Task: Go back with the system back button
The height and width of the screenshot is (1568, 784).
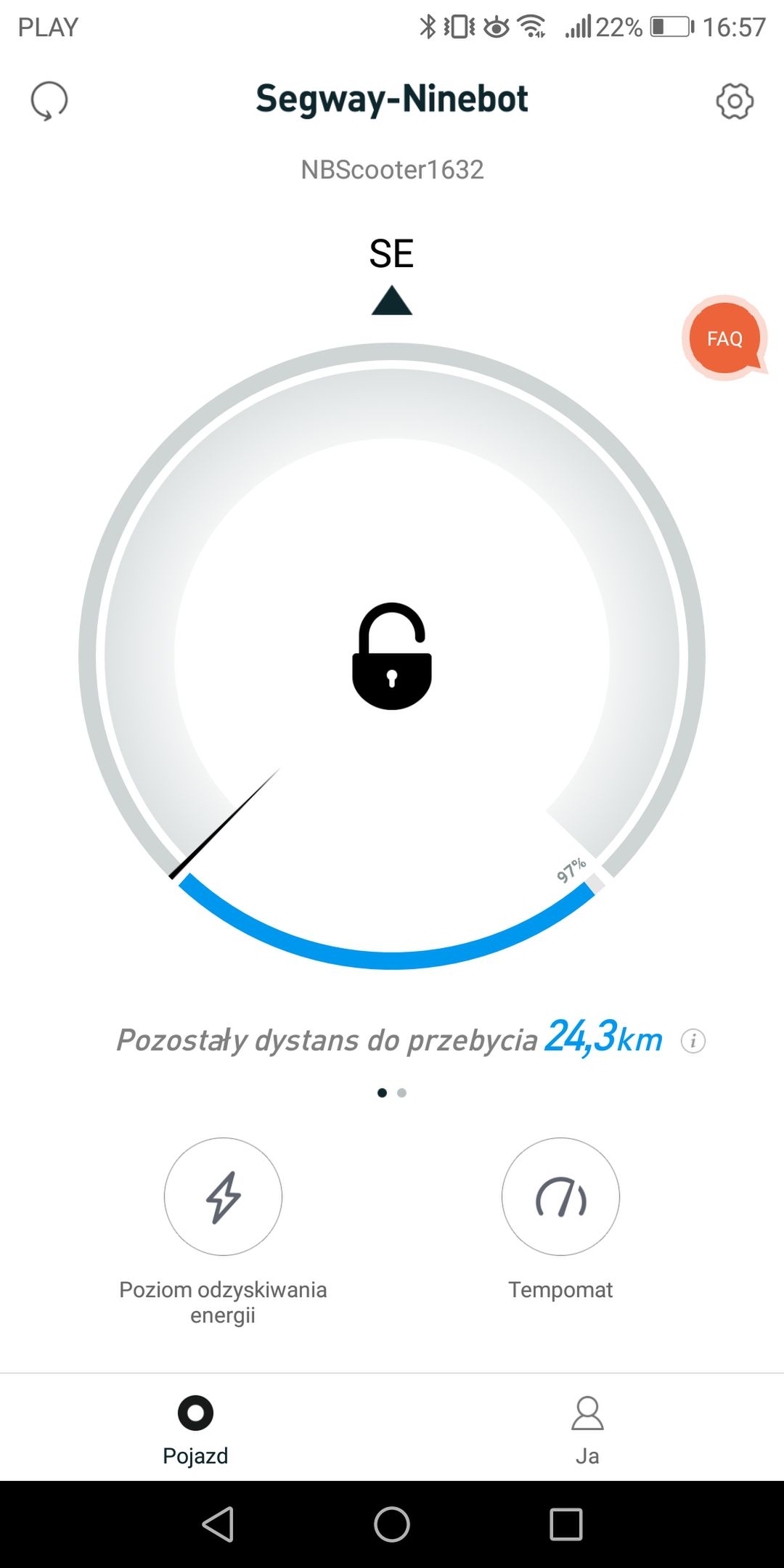Action: pyautogui.click(x=218, y=1524)
